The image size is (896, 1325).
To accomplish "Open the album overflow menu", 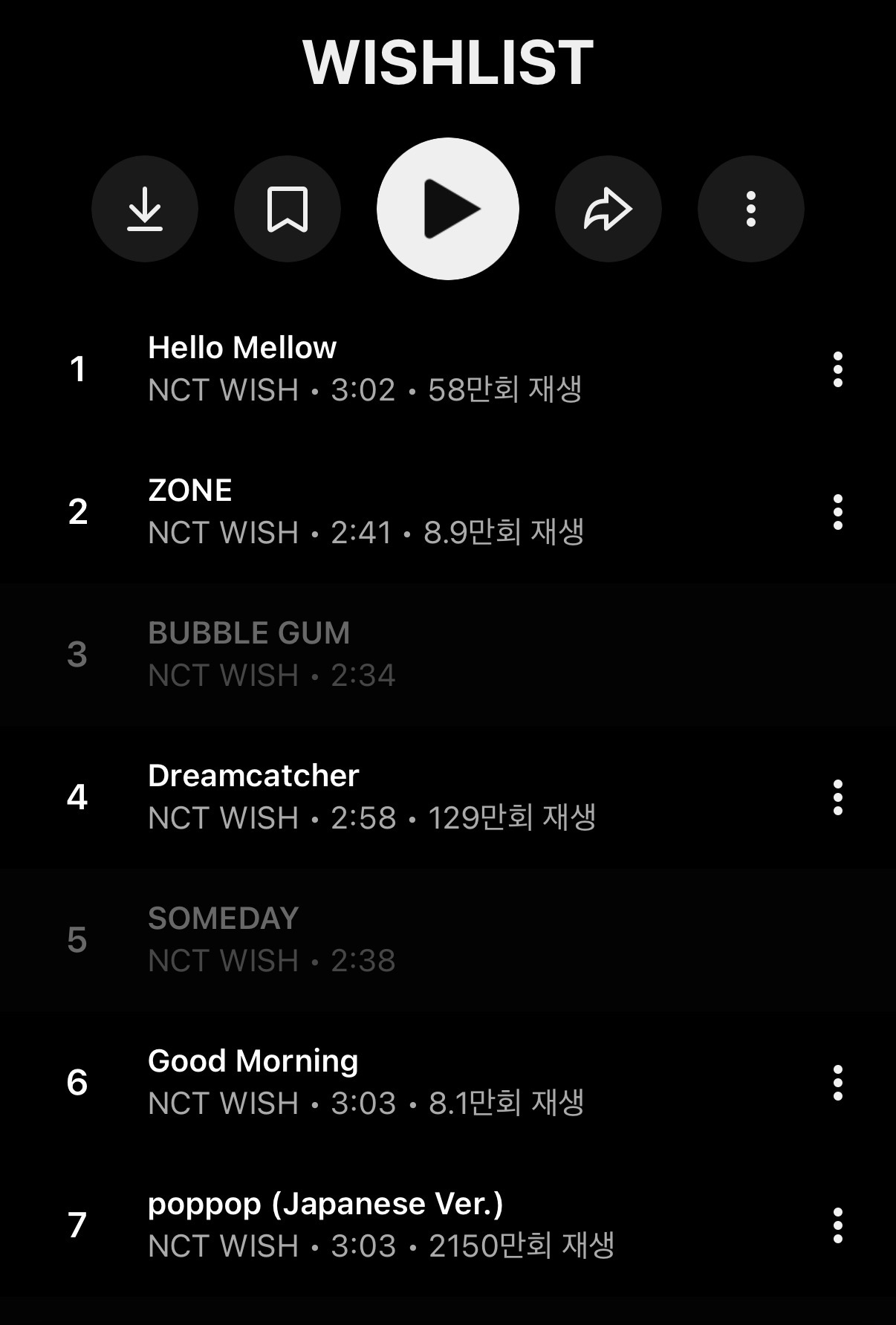I will (x=751, y=209).
